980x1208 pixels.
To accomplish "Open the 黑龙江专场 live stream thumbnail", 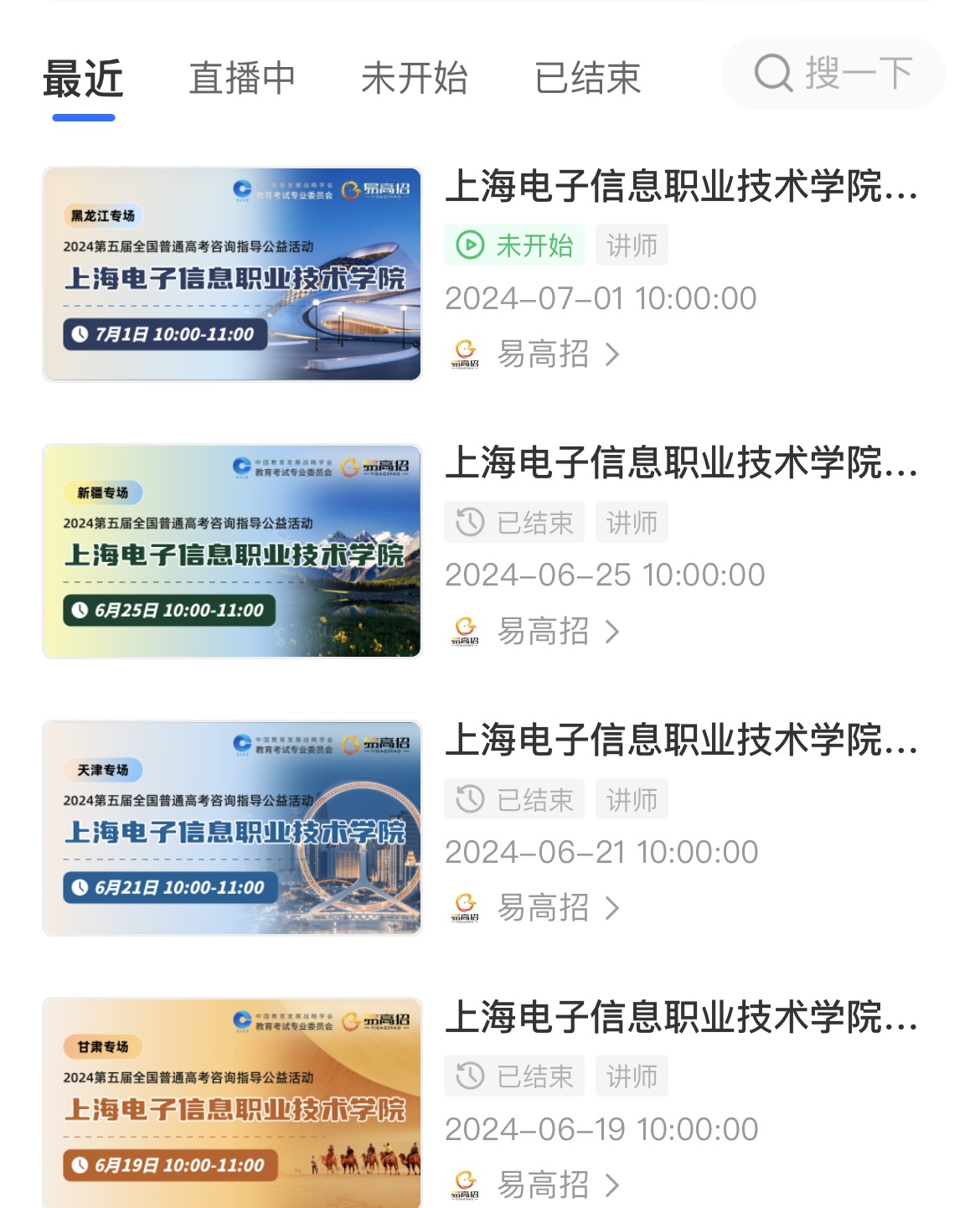I will [232, 274].
